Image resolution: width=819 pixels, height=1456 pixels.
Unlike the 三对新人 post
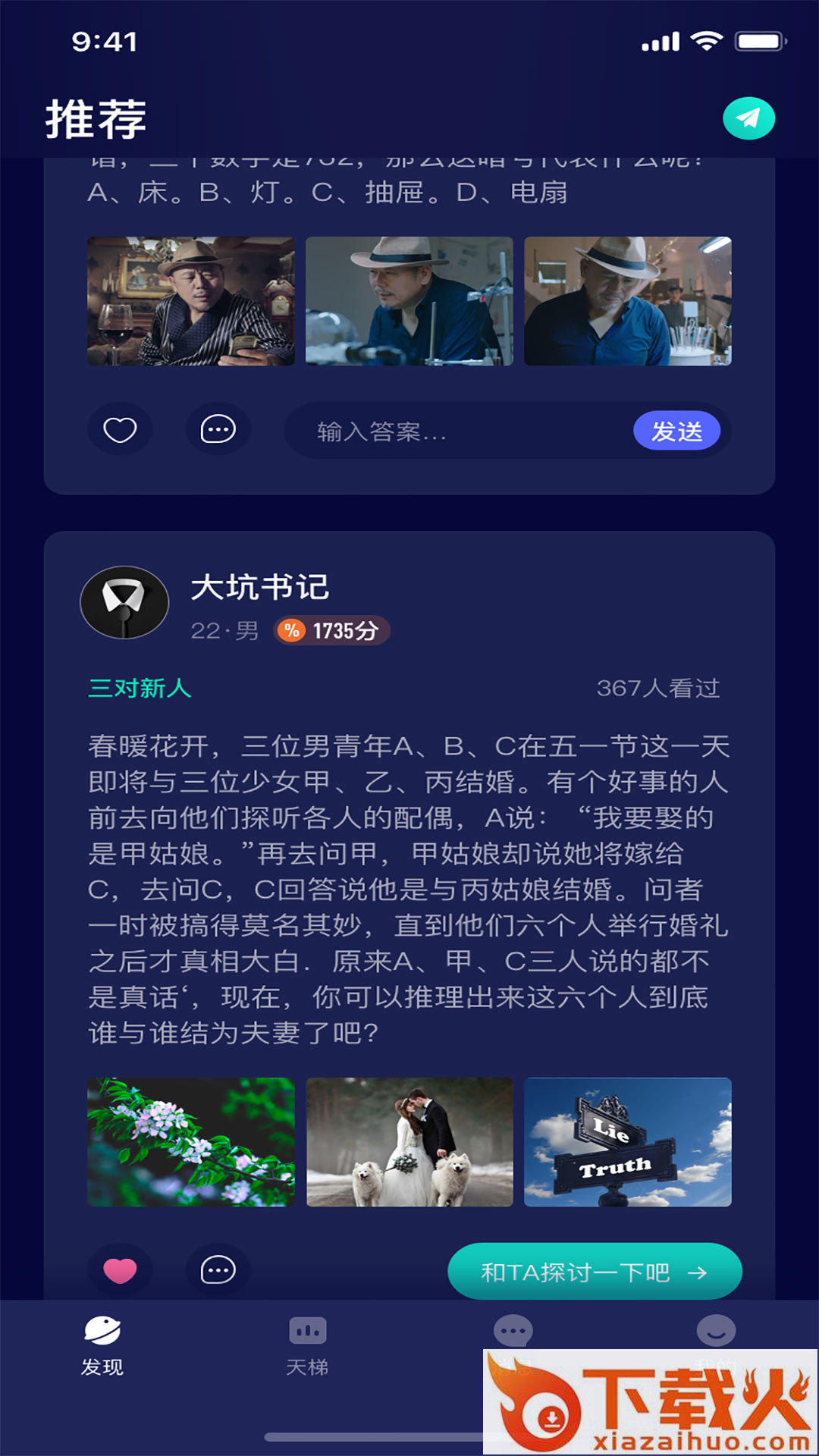pyautogui.click(x=120, y=1270)
